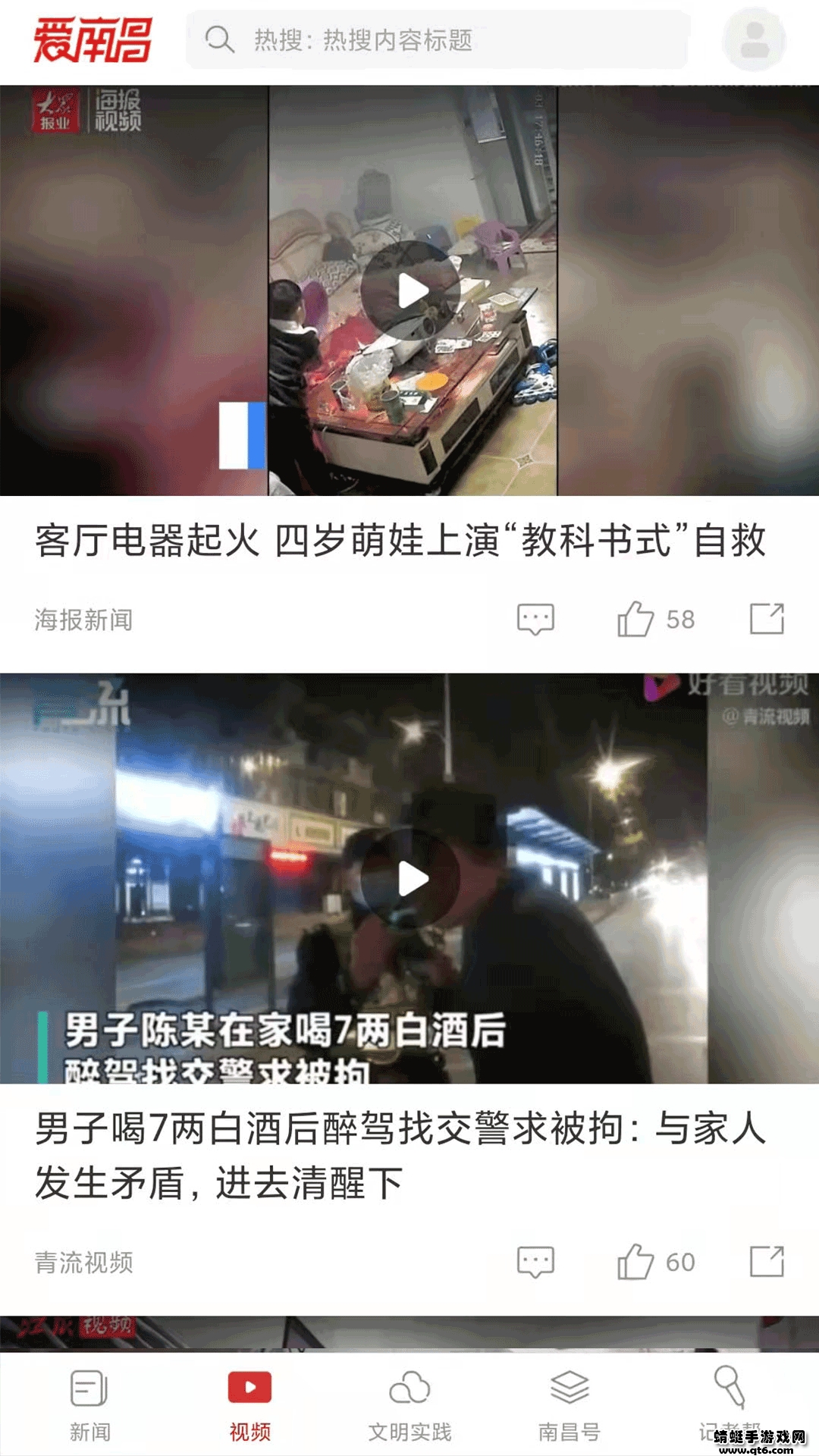Share the 海报新闻 video

[x=767, y=619]
